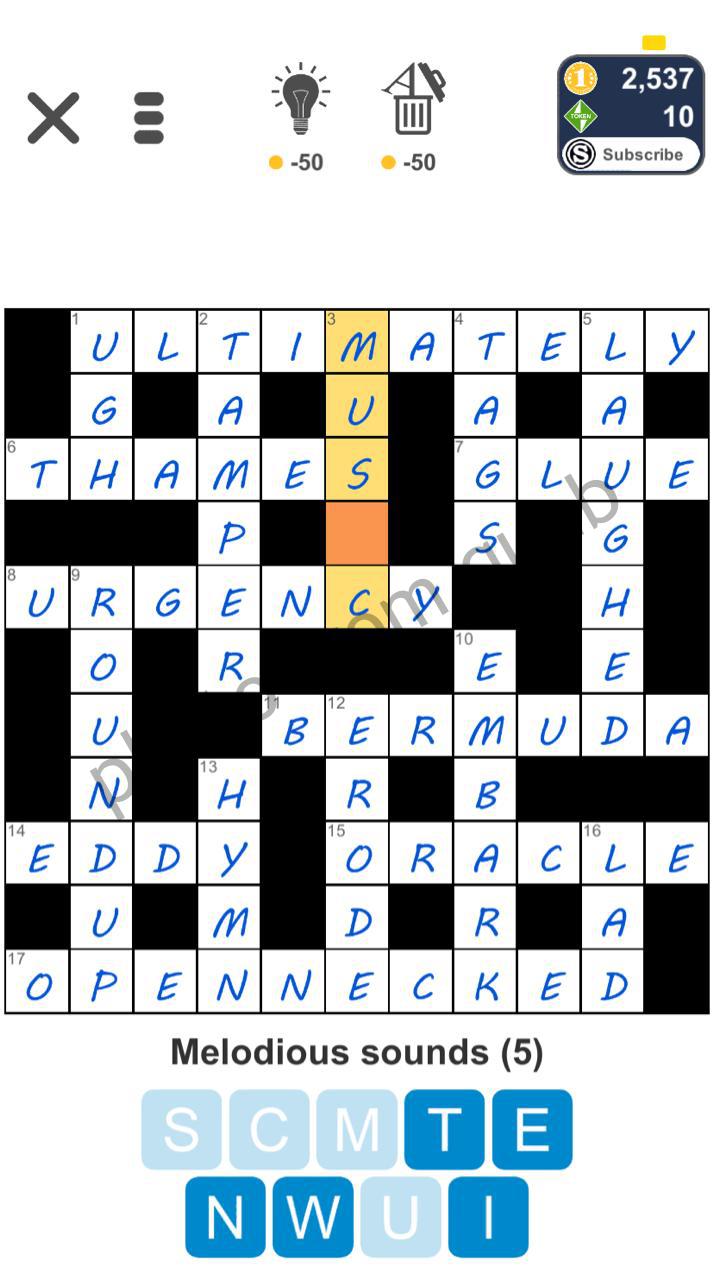The width and height of the screenshot is (714, 1280).
Task: Select the letter T tile
Action: (444, 1130)
